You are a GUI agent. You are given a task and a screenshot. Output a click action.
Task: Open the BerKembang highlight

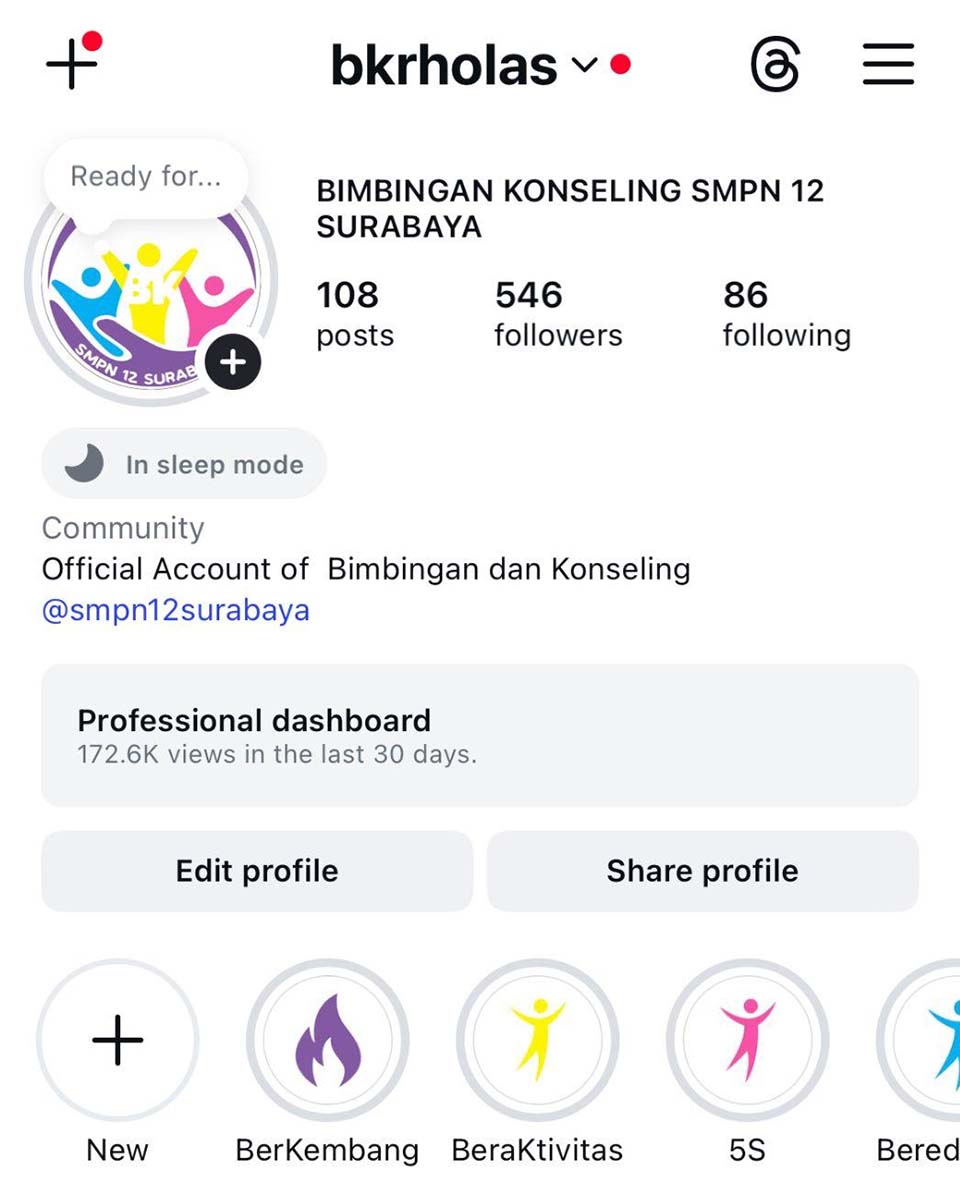tap(327, 1040)
